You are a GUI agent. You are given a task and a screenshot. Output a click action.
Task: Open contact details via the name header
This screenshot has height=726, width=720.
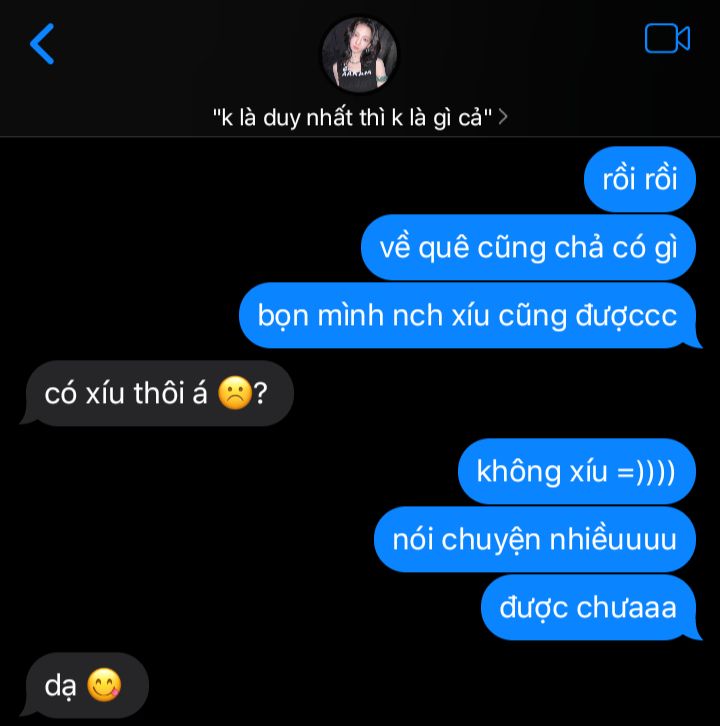[359, 117]
